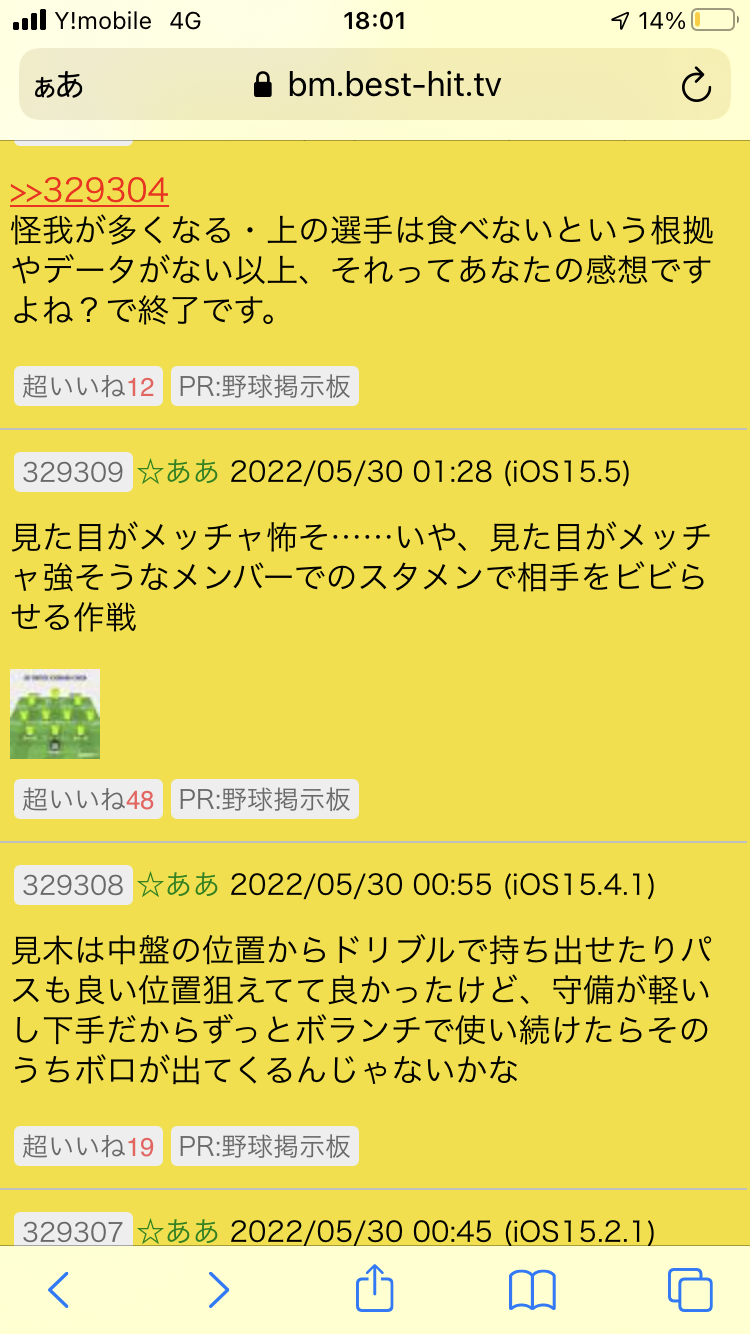This screenshot has width=750, height=1334.
Task: Open Safari bookmarks
Action: [532, 1290]
